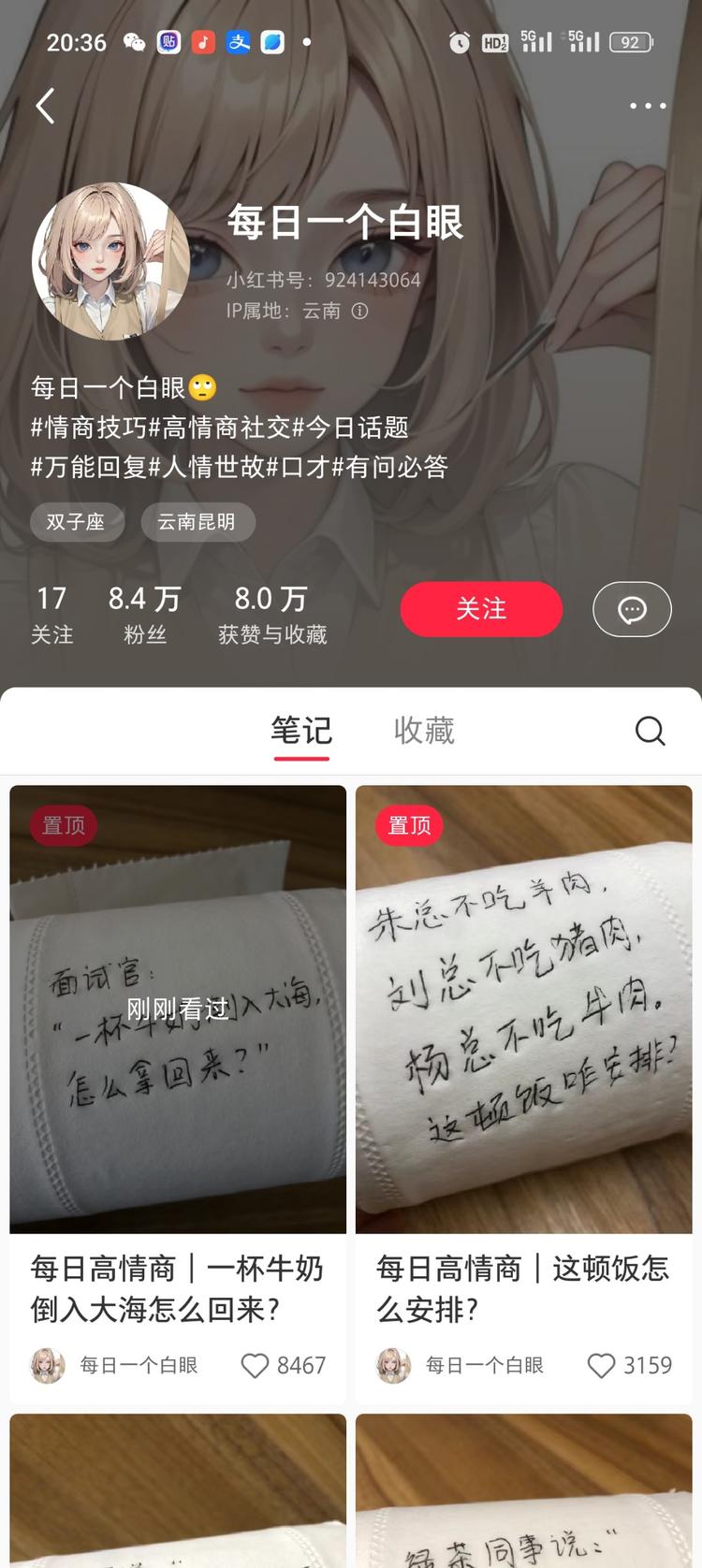Open private chat via the message bubble icon
This screenshot has height=1568, width=702.
(x=632, y=609)
